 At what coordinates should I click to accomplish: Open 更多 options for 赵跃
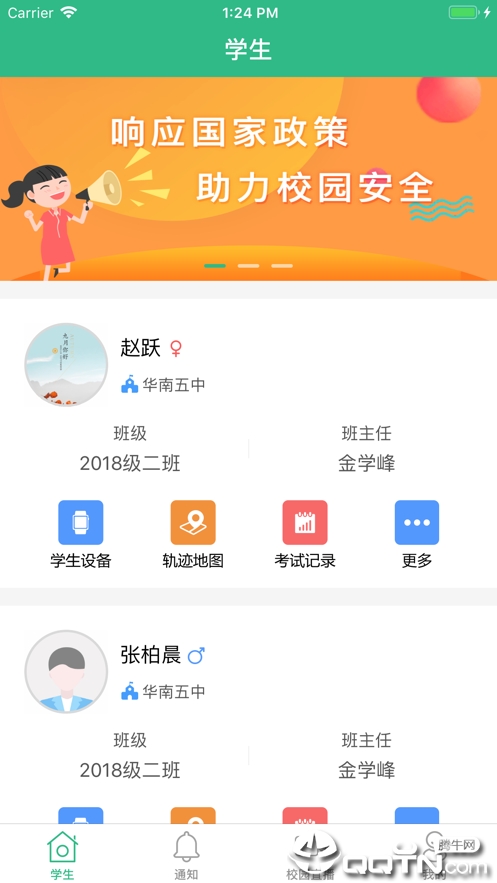click(x=417, y=534)
